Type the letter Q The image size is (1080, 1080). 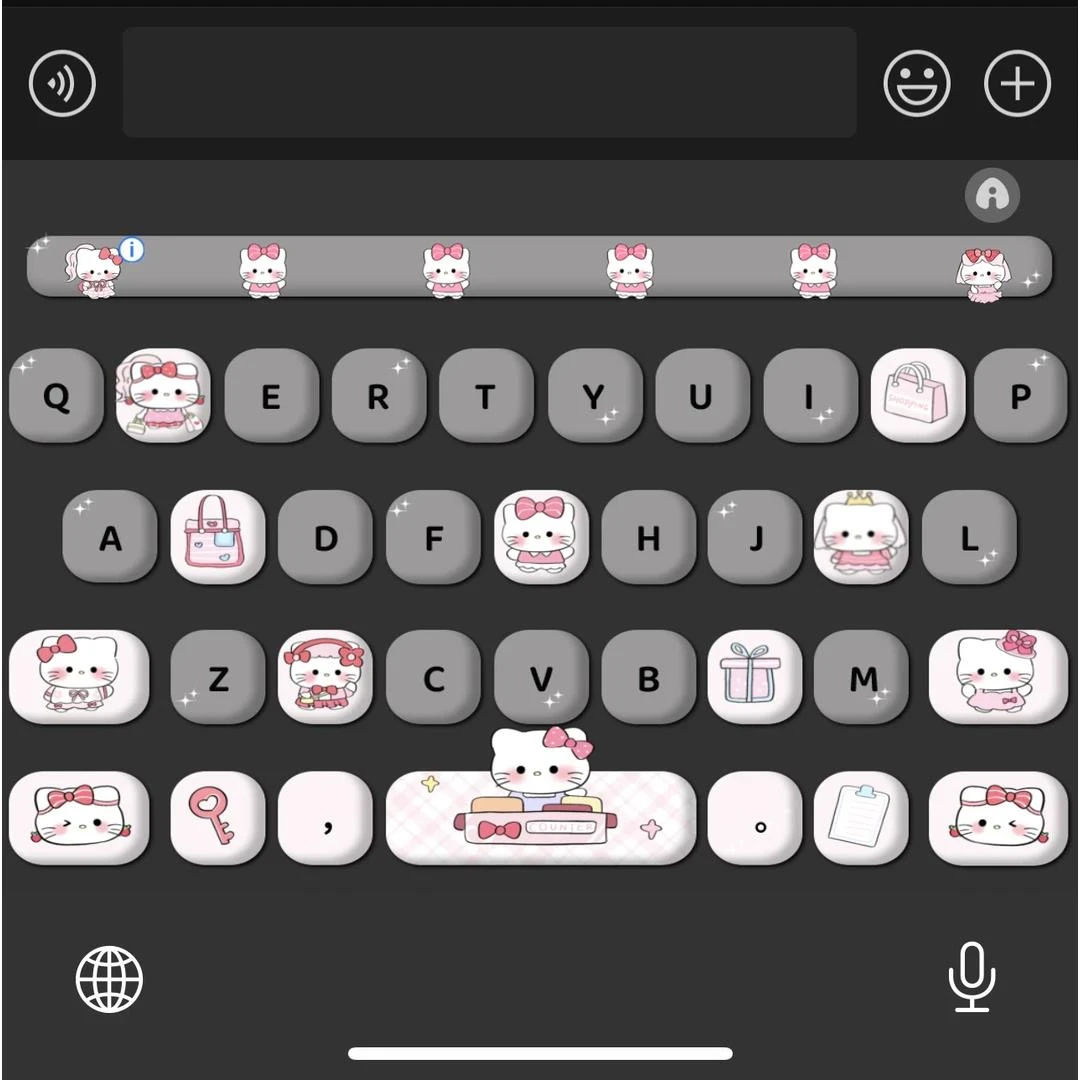click(56, 396)
